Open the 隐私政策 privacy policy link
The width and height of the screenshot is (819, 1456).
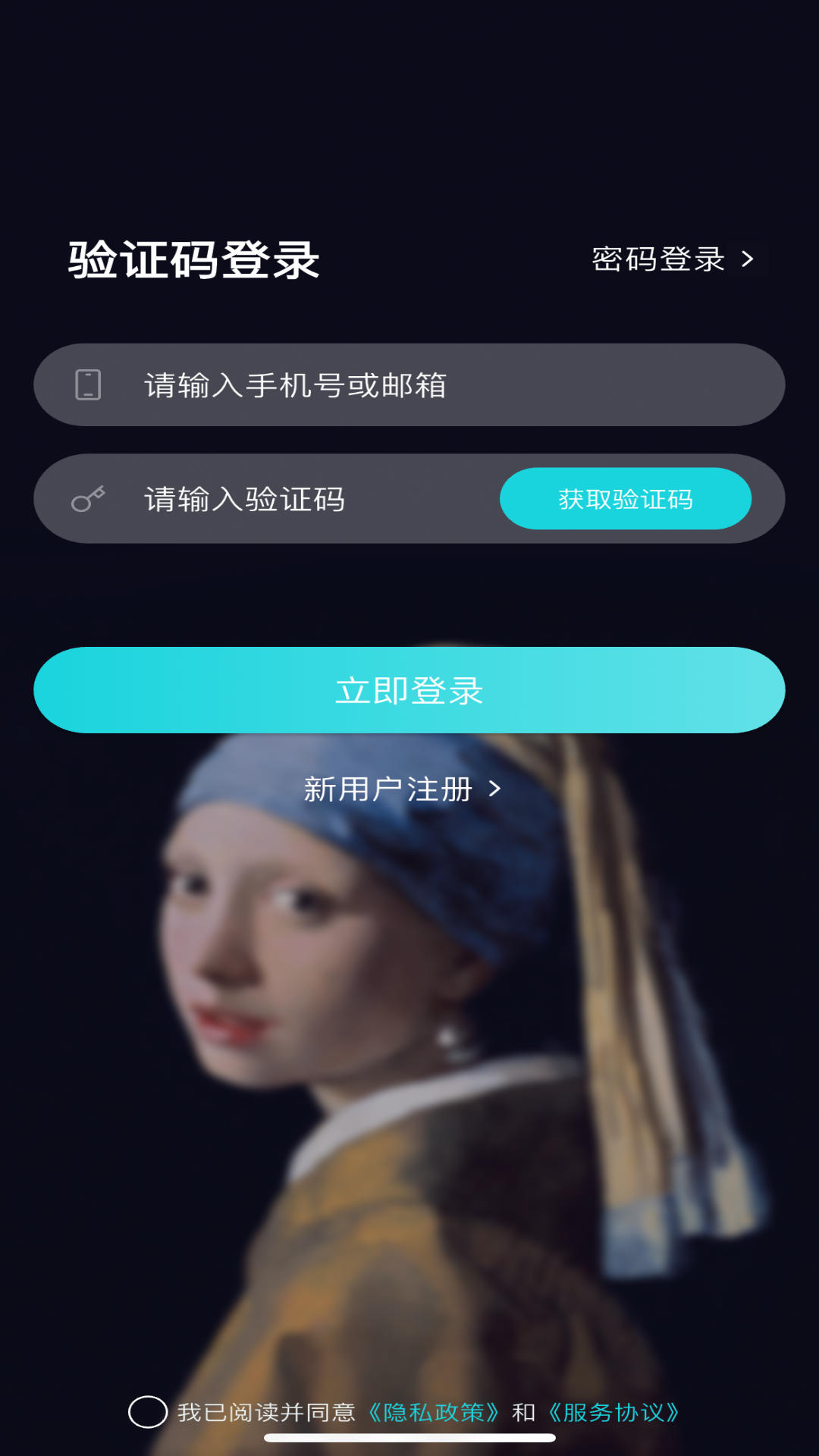[x=434, y=1405]
